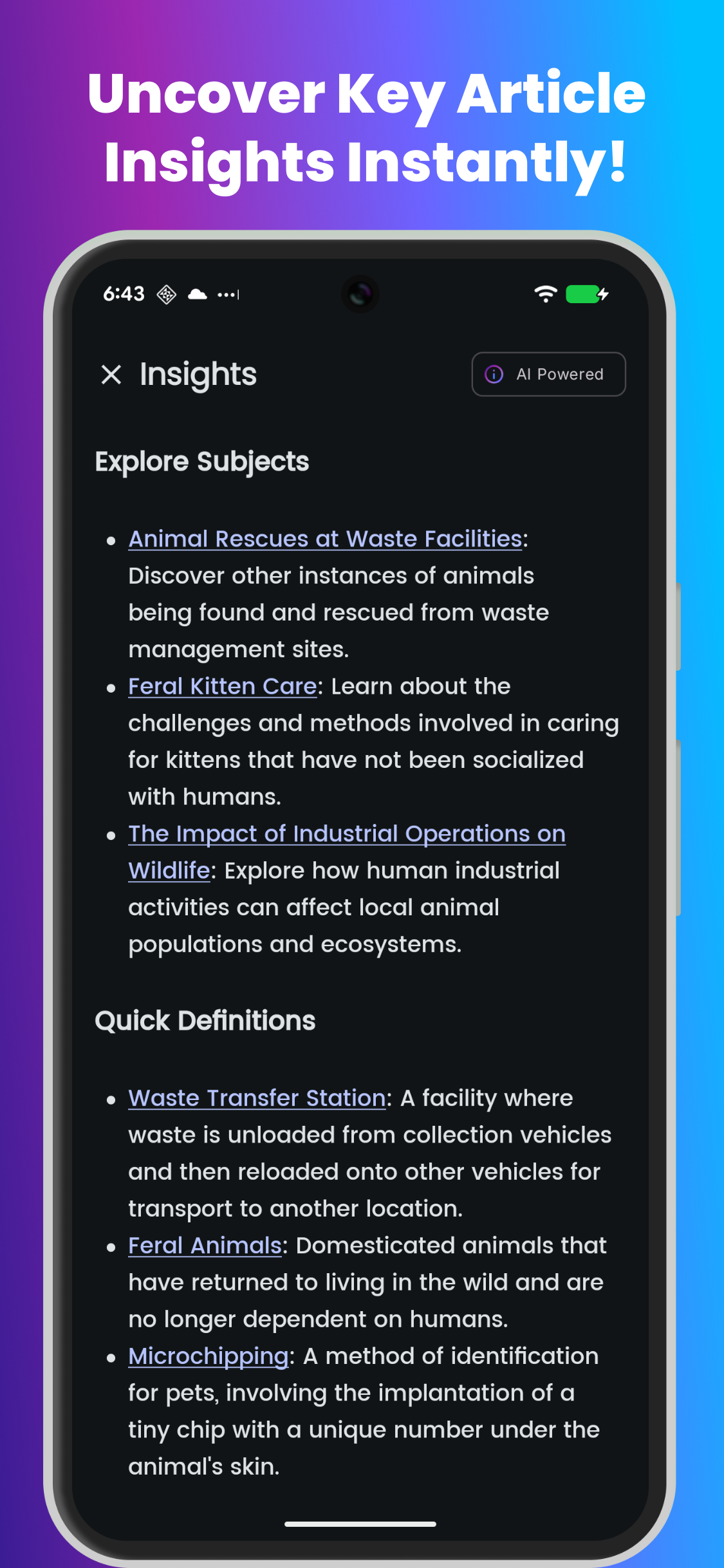This screenshot has height=1568, width=724.
Task: Tap the info icon inside AI Powered badge
Action: [x=493, y=374]
